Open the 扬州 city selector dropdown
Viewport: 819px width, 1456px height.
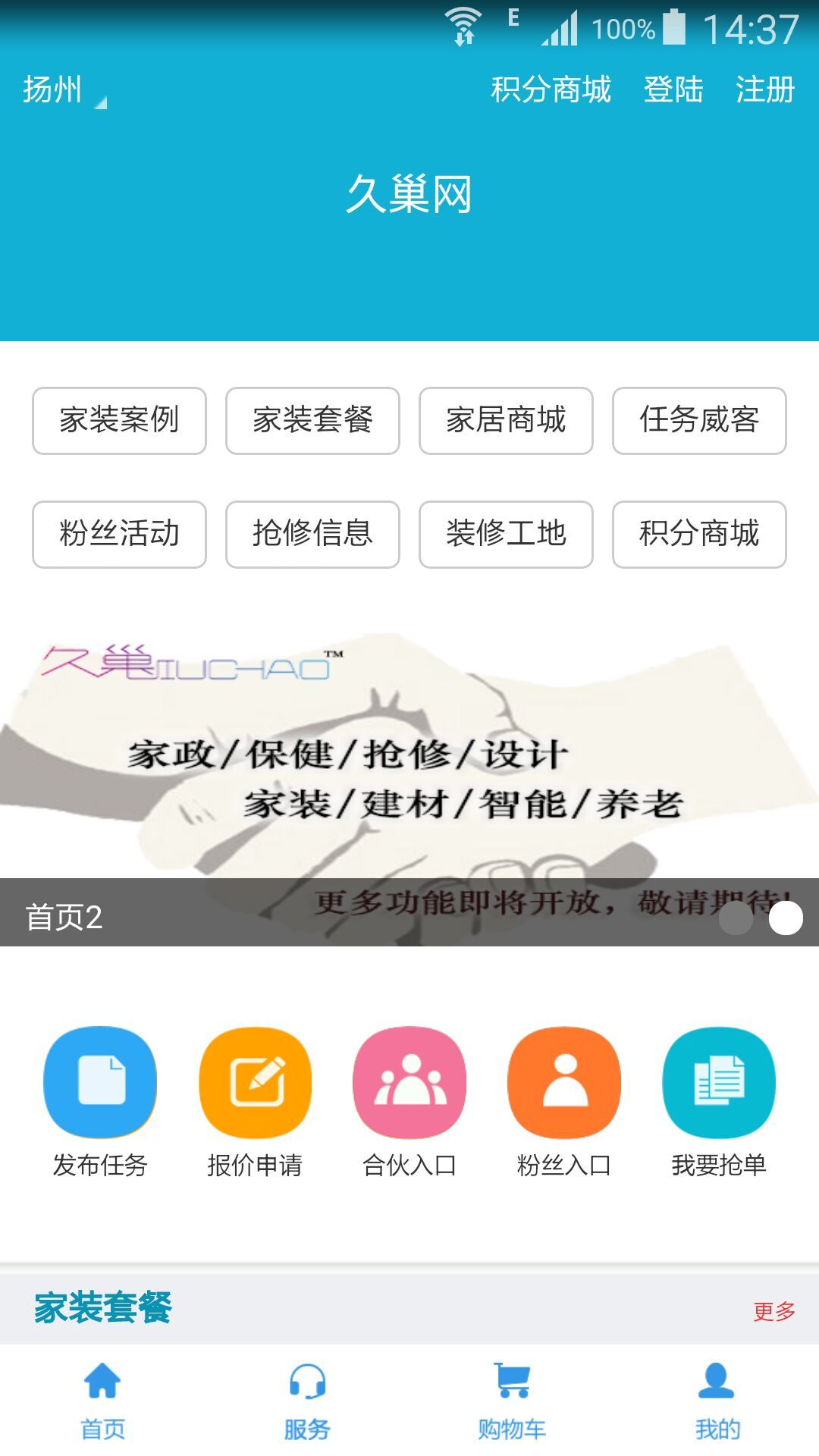[x=64, y=90]
